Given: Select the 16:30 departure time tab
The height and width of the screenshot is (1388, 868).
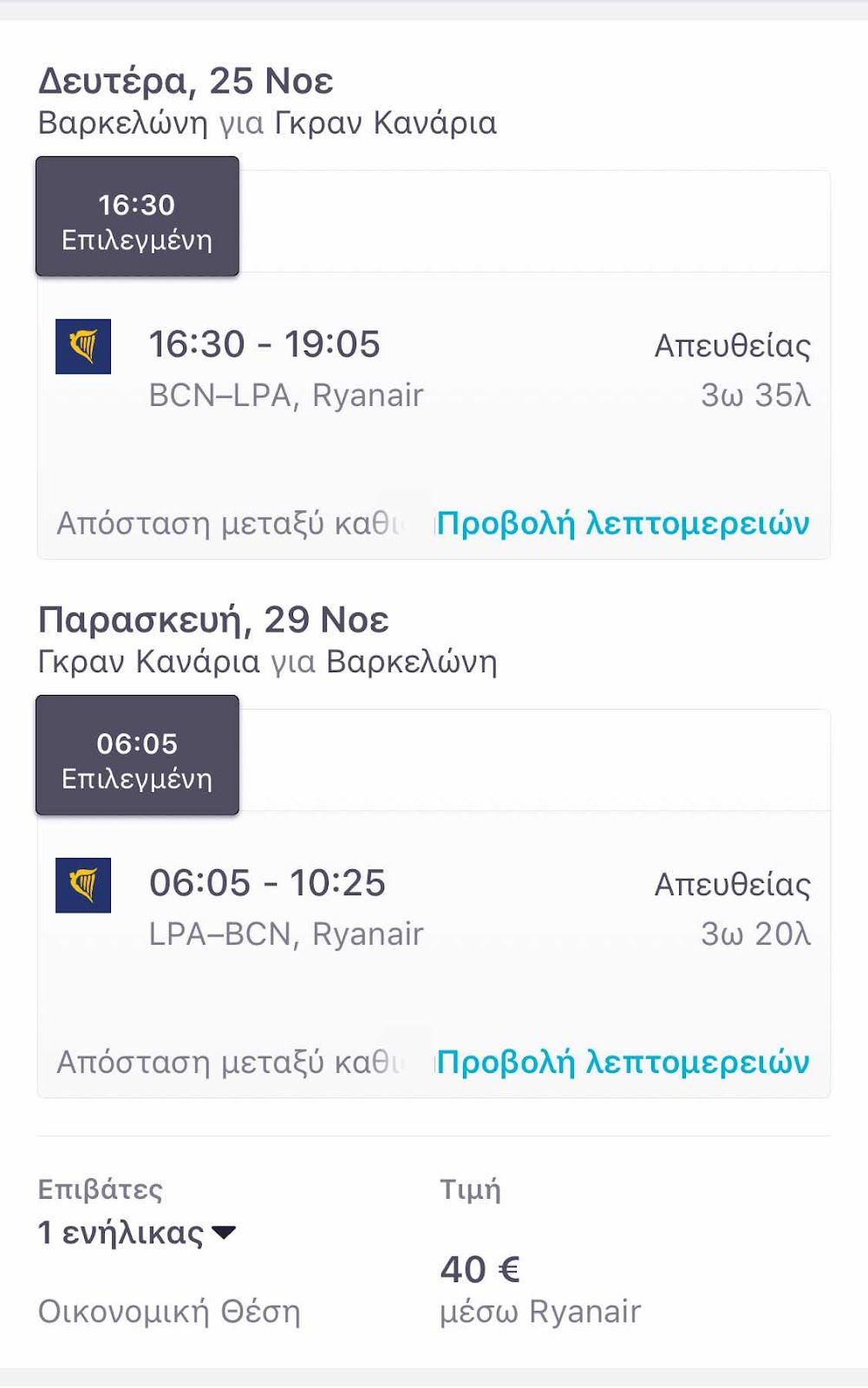Looking at the screenshot, I should [x=137, y=217].
